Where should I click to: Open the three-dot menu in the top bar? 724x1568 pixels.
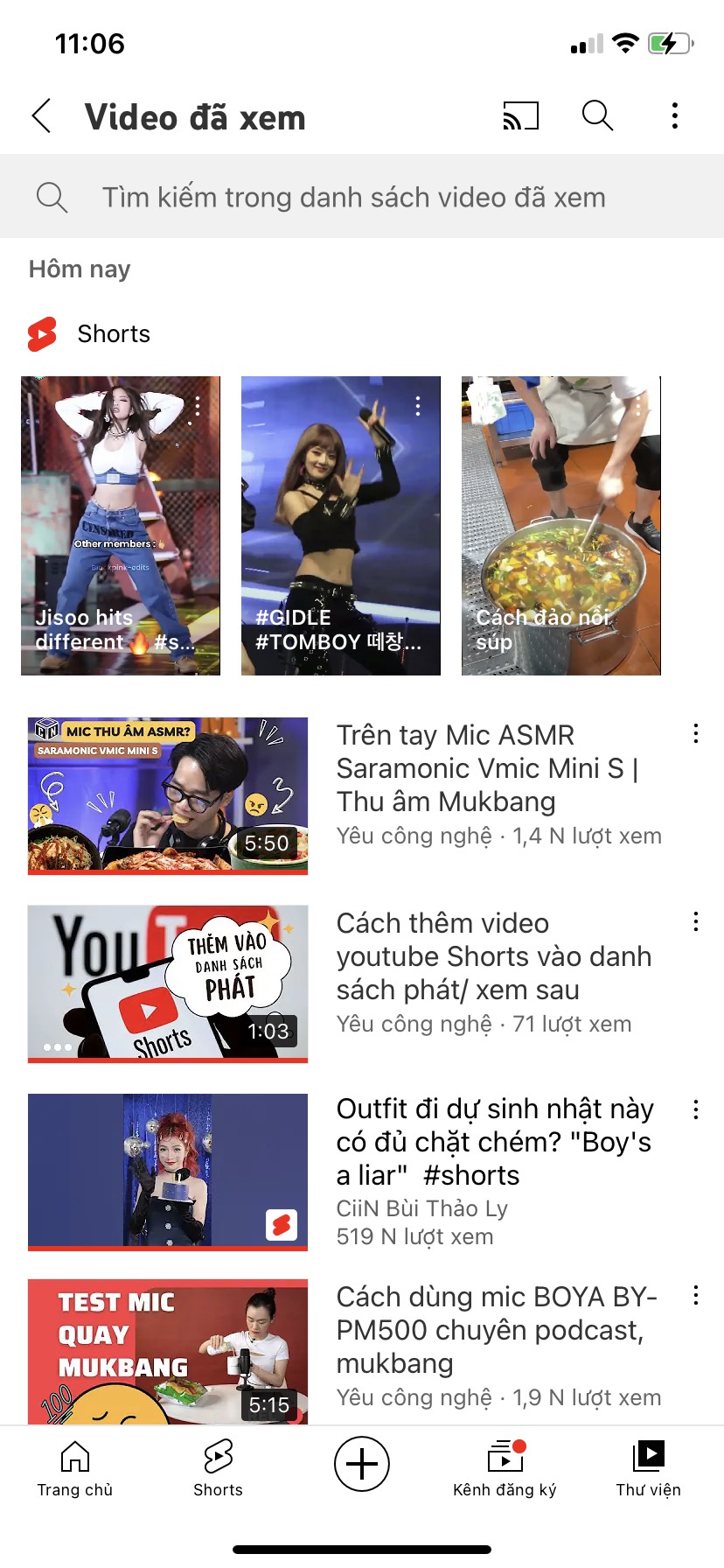[x=674, y=115]
